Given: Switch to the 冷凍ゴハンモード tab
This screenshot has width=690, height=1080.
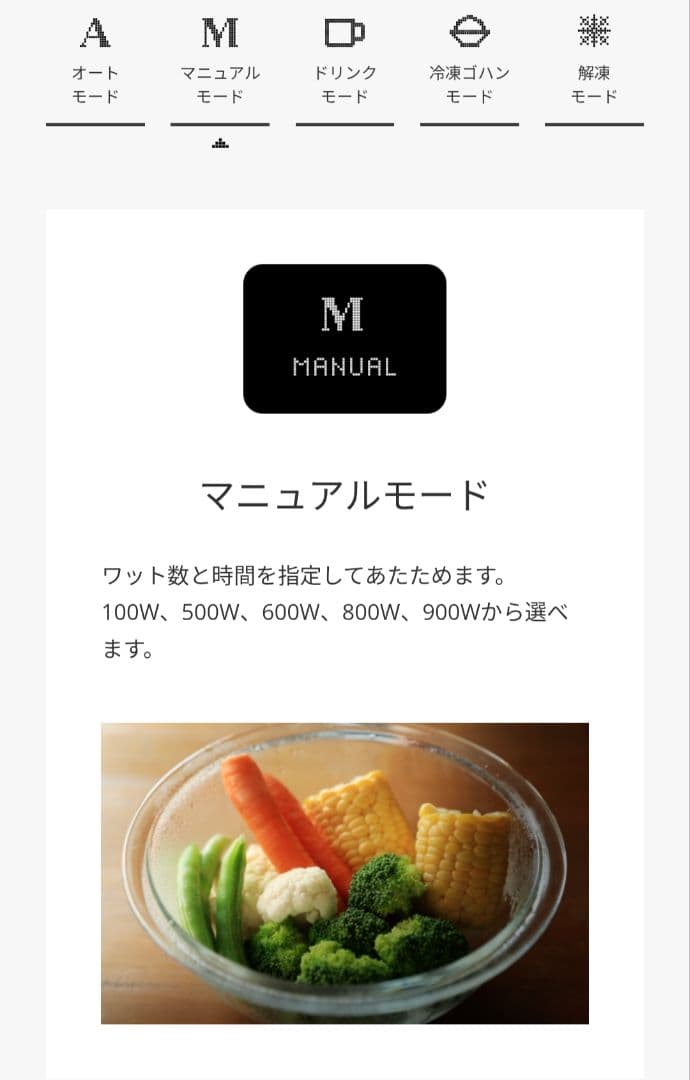Looking at the screenshot, I should [469, 66].
